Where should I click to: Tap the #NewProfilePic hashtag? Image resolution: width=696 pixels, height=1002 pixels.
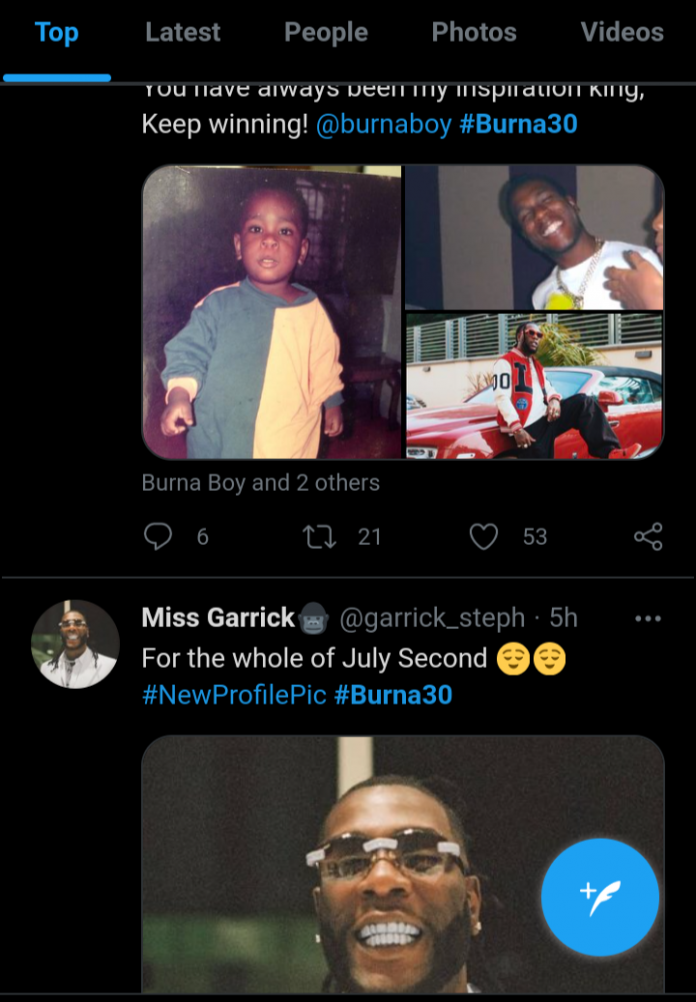coord(234,694)
